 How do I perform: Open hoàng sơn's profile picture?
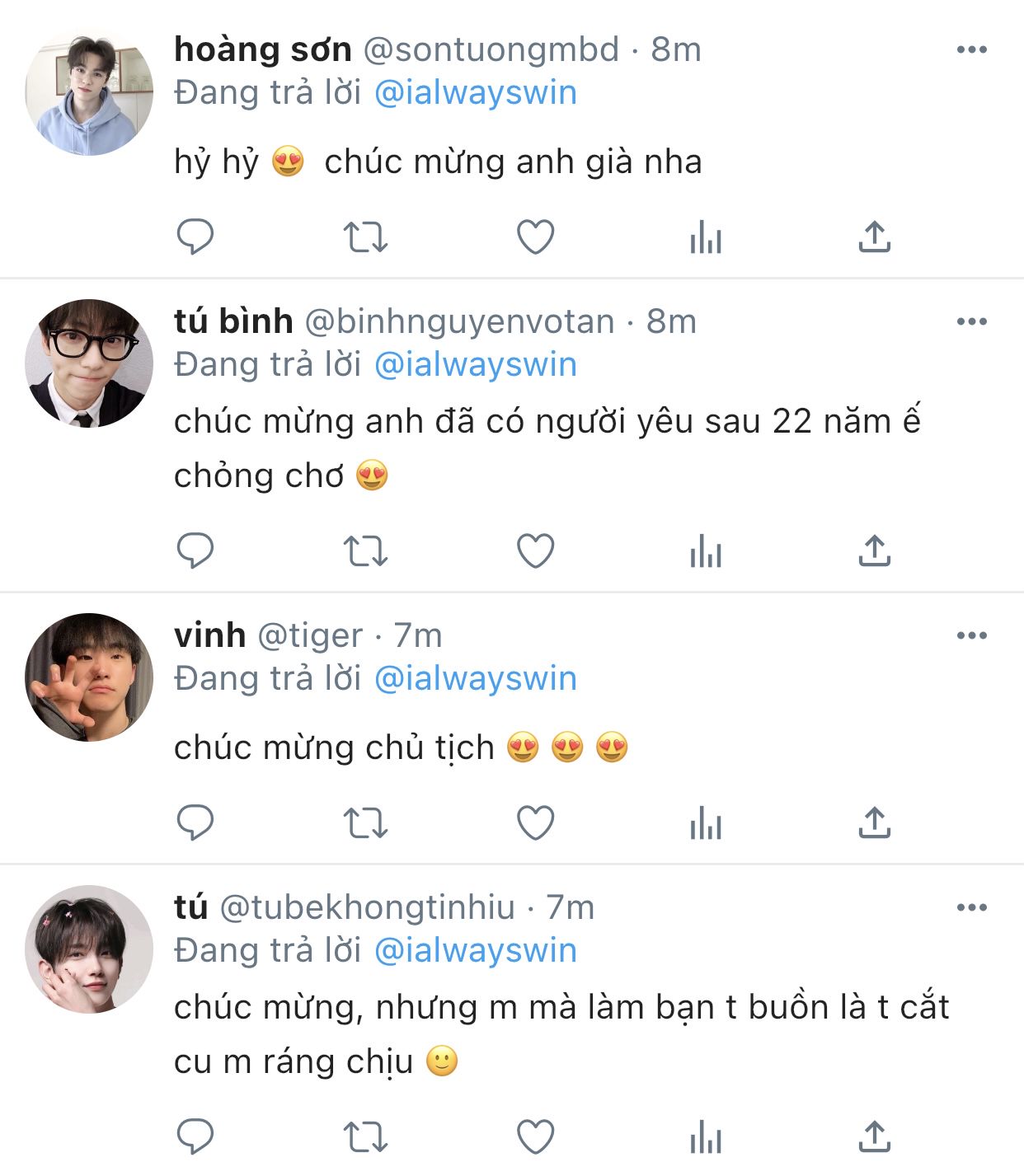[x=89, y=91]
